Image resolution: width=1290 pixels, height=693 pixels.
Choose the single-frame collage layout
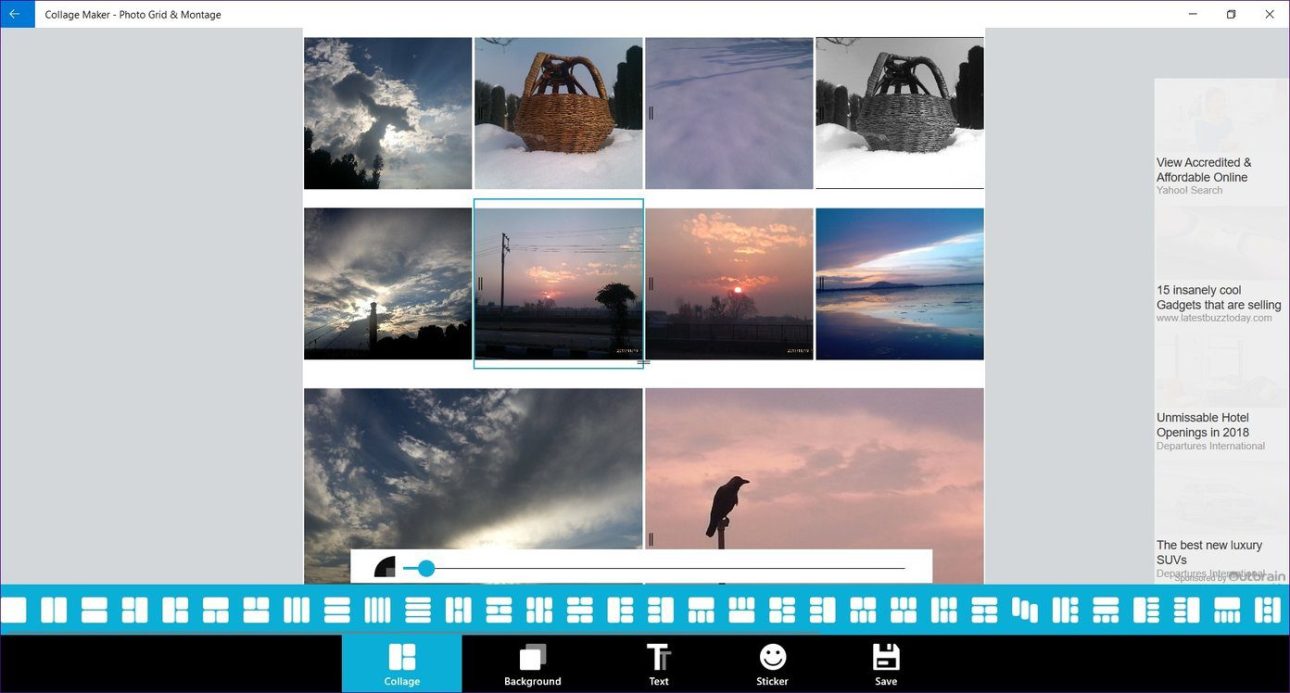coord(13,610)
